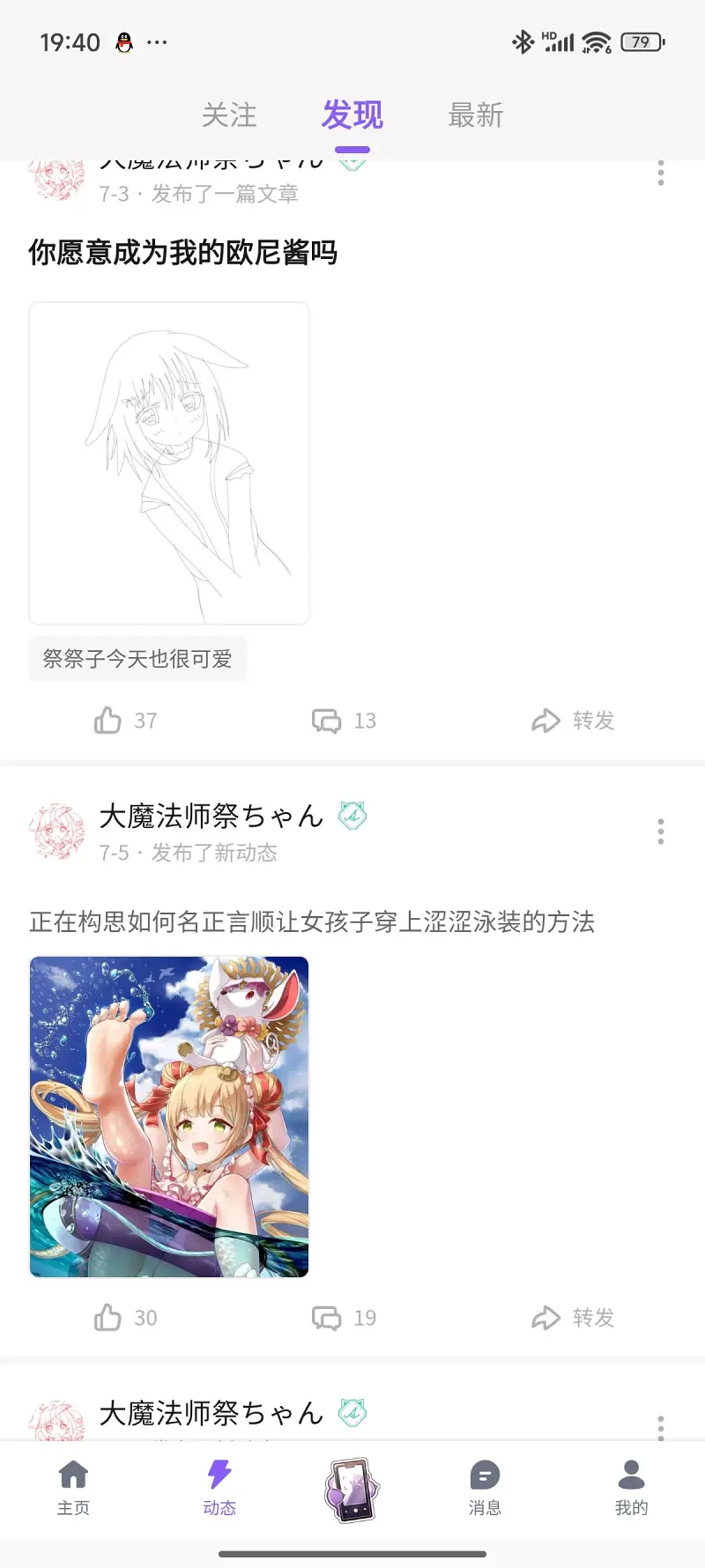Tap the 祭祭子今天也很可爱 tag chip
The image size is (705, 1568).
tap(137, 659)
